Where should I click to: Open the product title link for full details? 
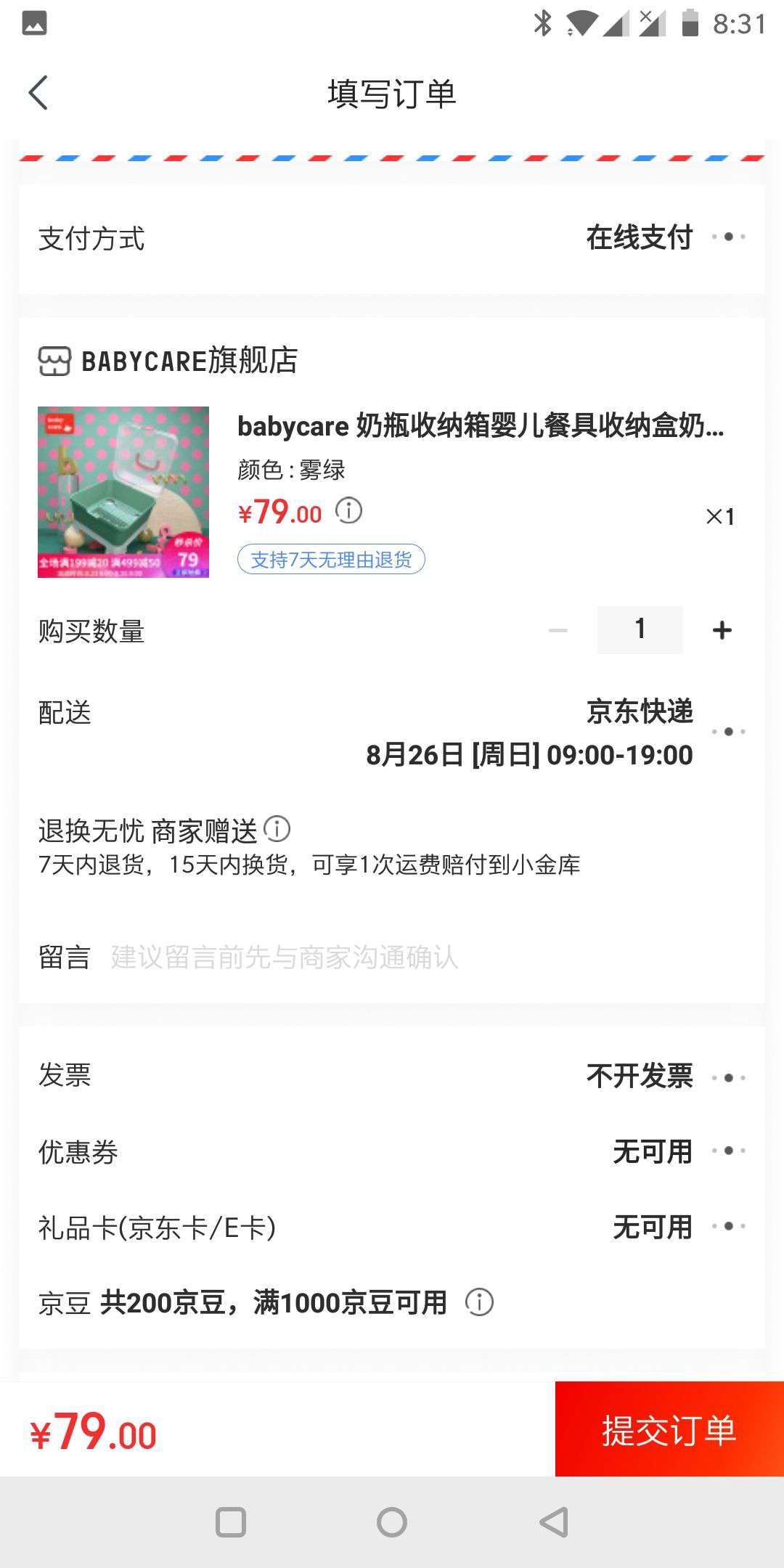(x=479, y=427)
